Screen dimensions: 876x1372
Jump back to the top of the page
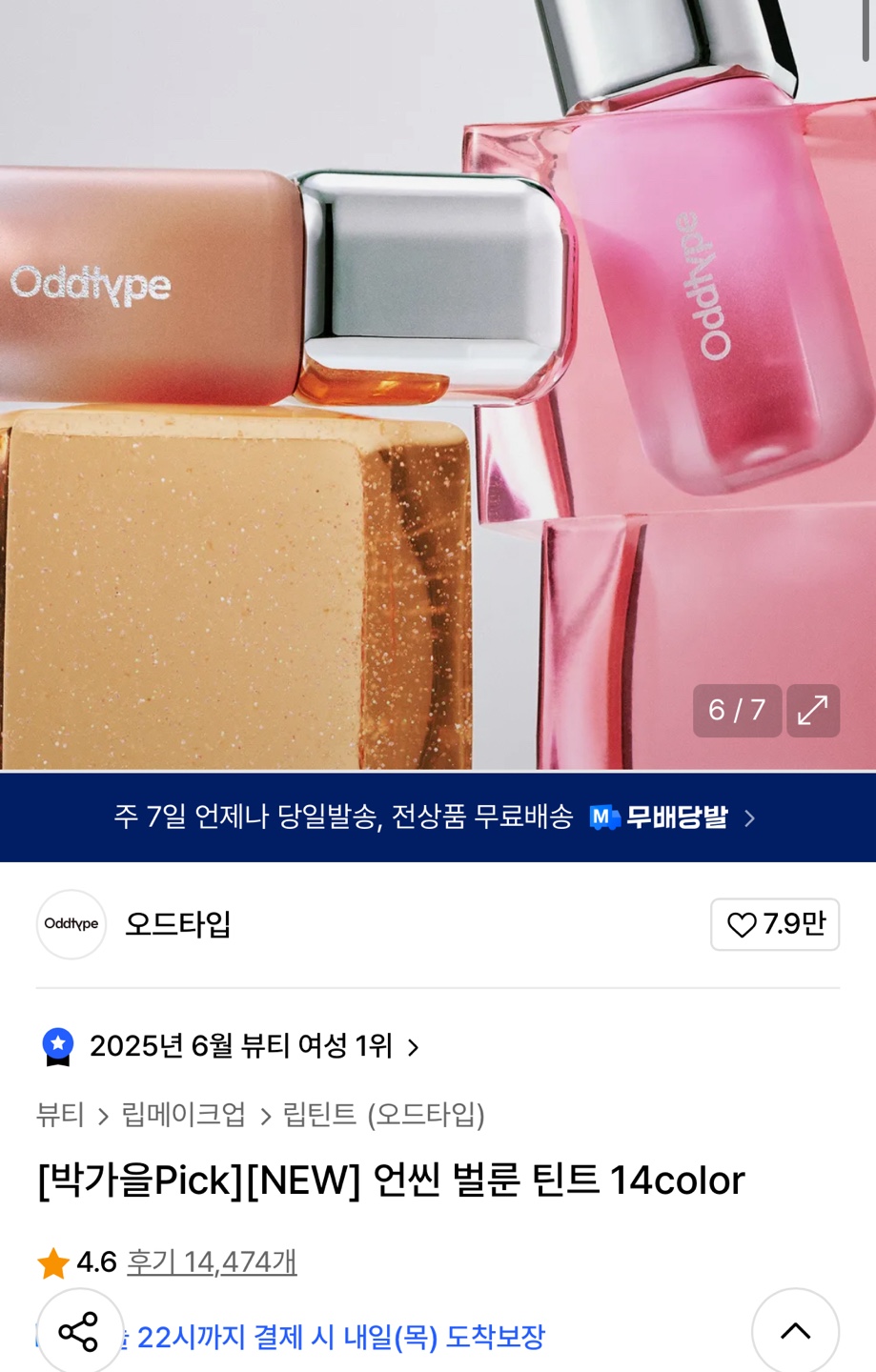[x=795, y=1331]
